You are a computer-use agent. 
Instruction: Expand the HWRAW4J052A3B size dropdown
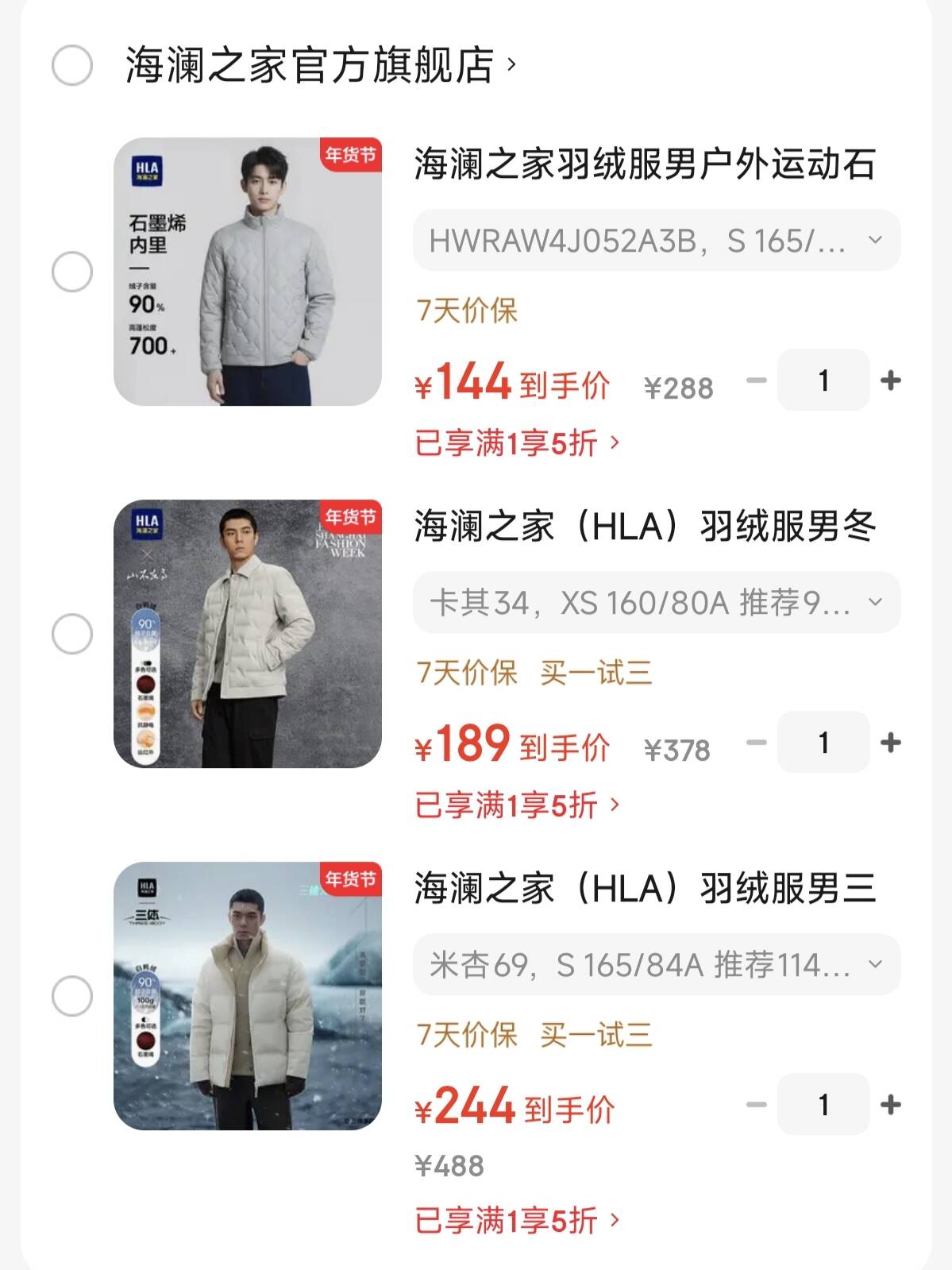click(x=657, y=240)
